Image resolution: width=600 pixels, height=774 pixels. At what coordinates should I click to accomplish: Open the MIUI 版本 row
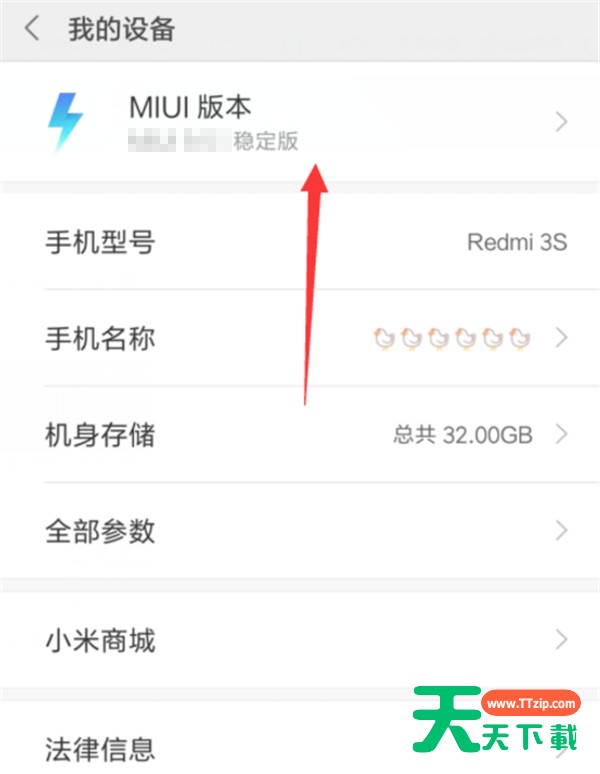point(300,121)
